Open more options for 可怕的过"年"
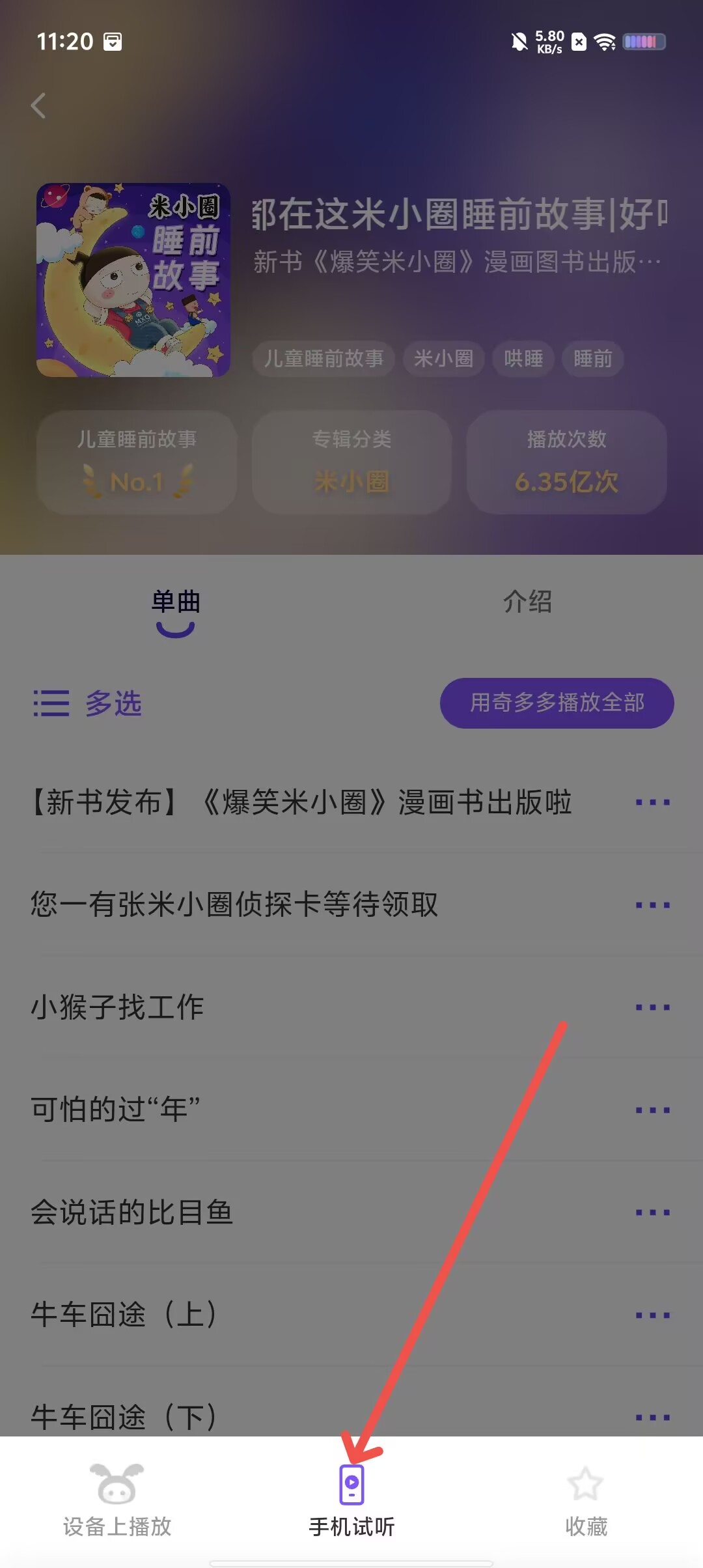Screen dimensions: 703x1568 (653, 1110)
